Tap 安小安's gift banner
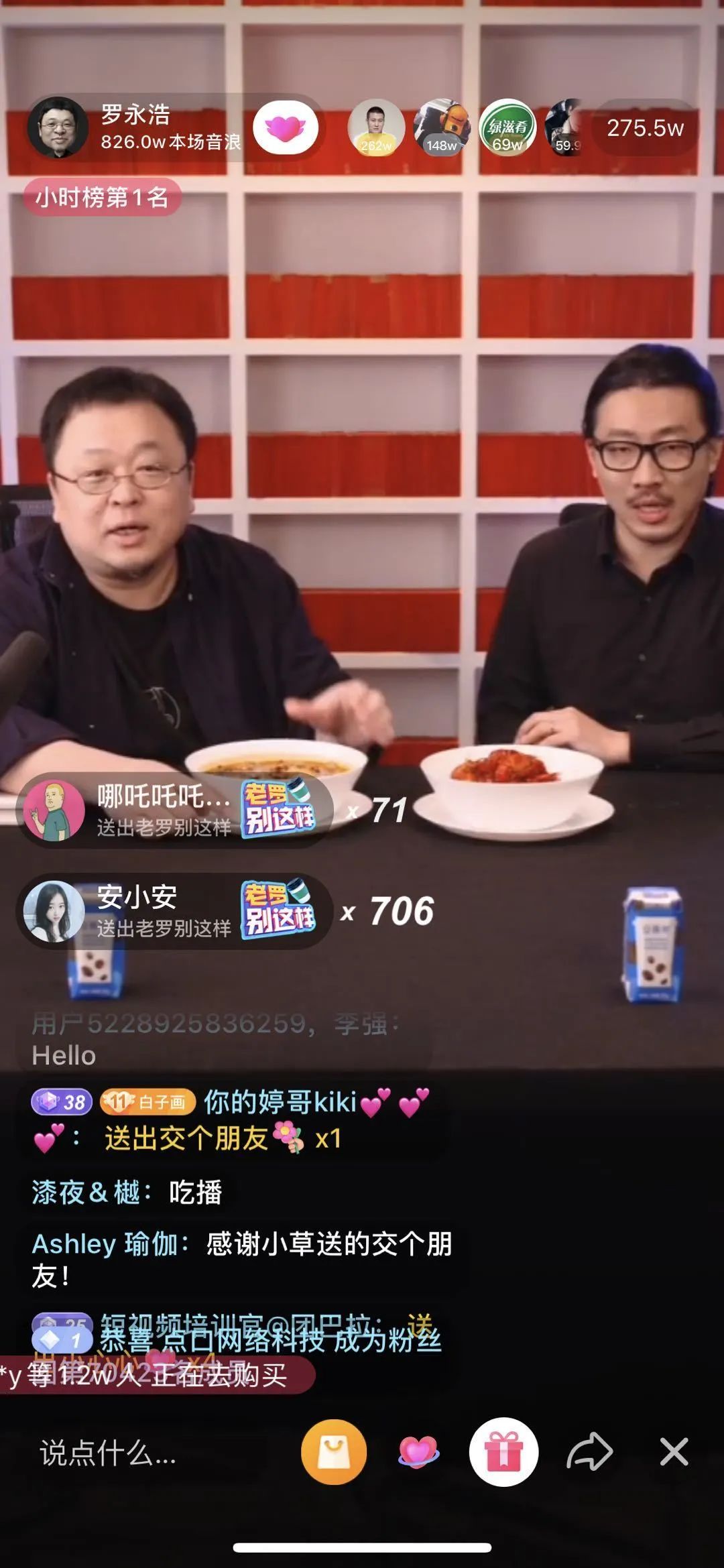 coord(174,911)
